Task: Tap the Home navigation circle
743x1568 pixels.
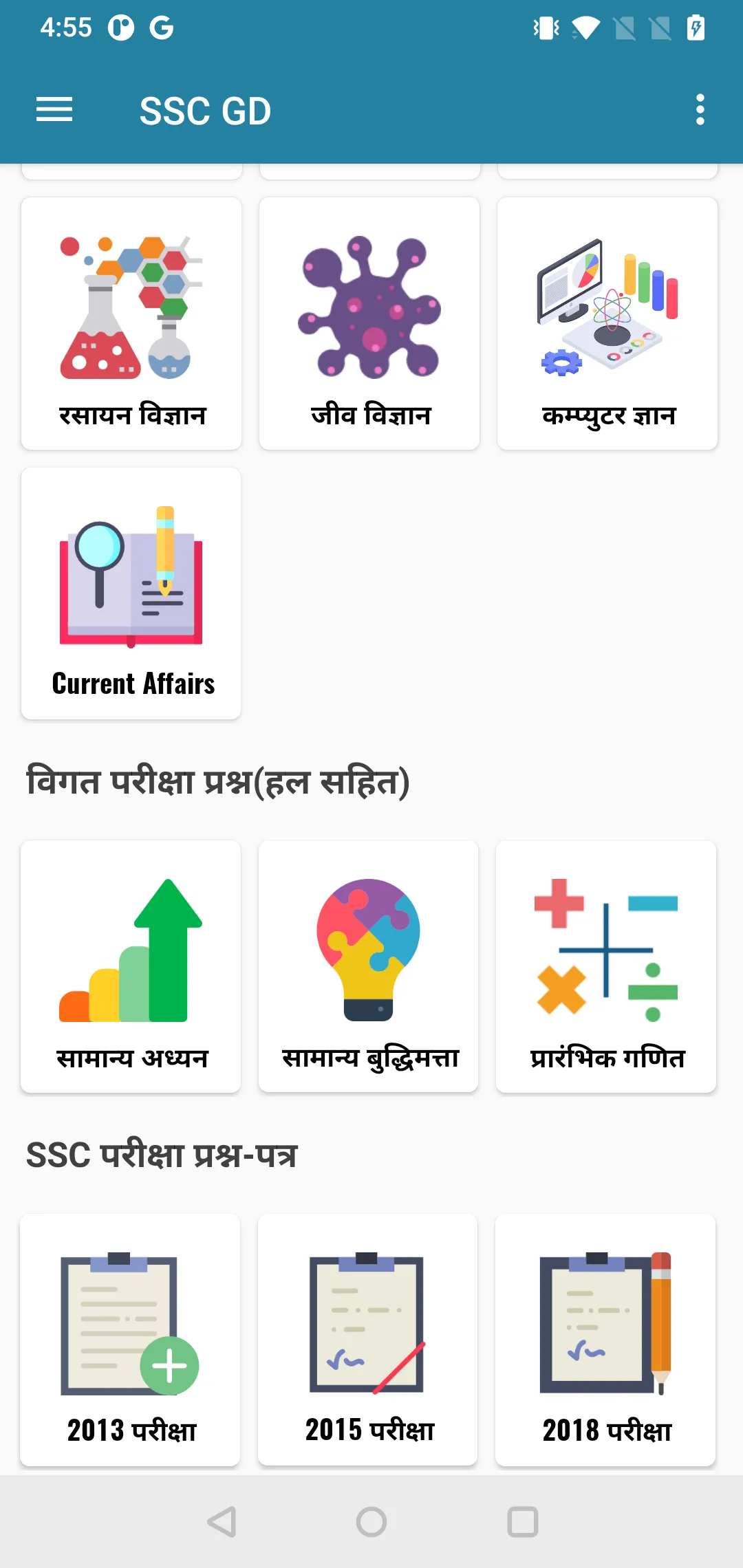Action: pyautogui.click(x=371, y=1521)
